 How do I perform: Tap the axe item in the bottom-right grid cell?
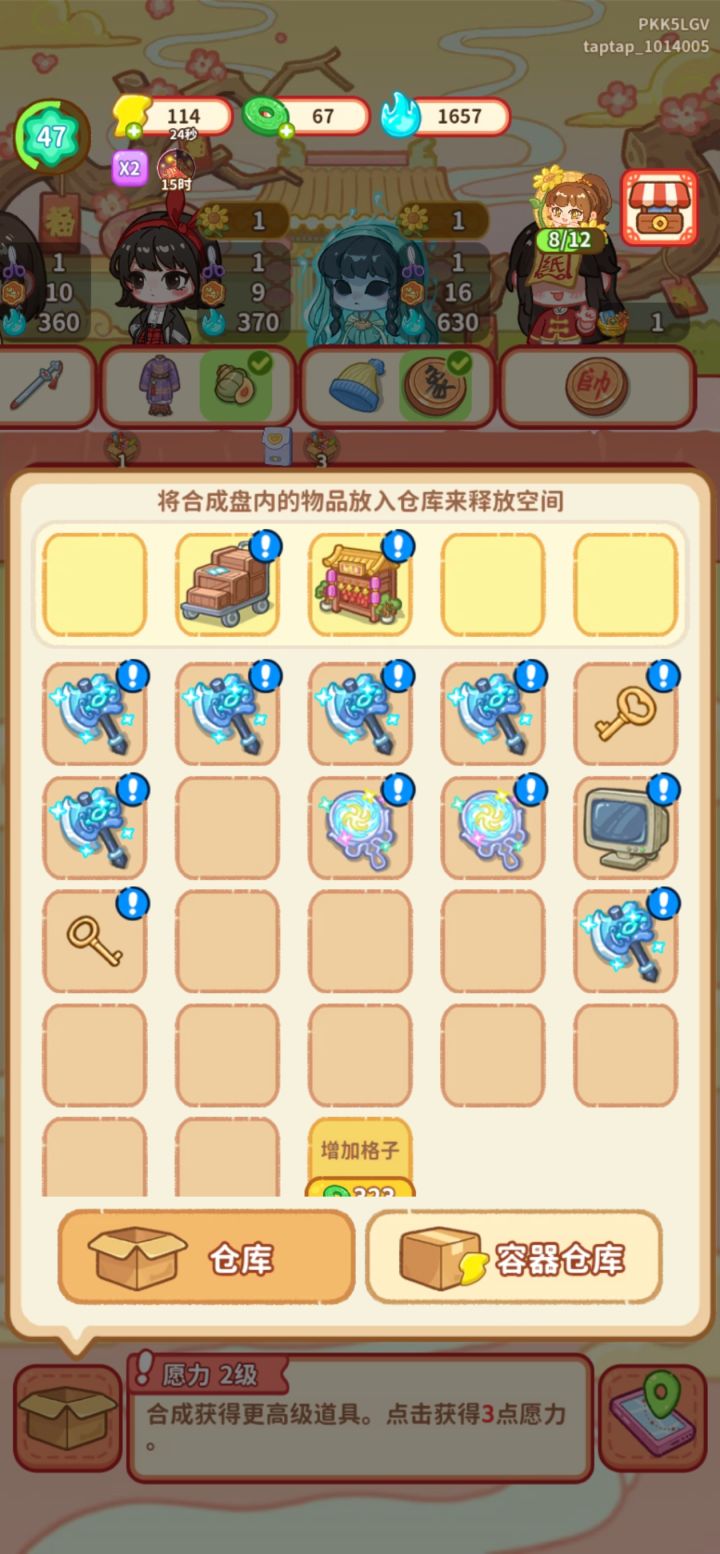coord(626,940)
